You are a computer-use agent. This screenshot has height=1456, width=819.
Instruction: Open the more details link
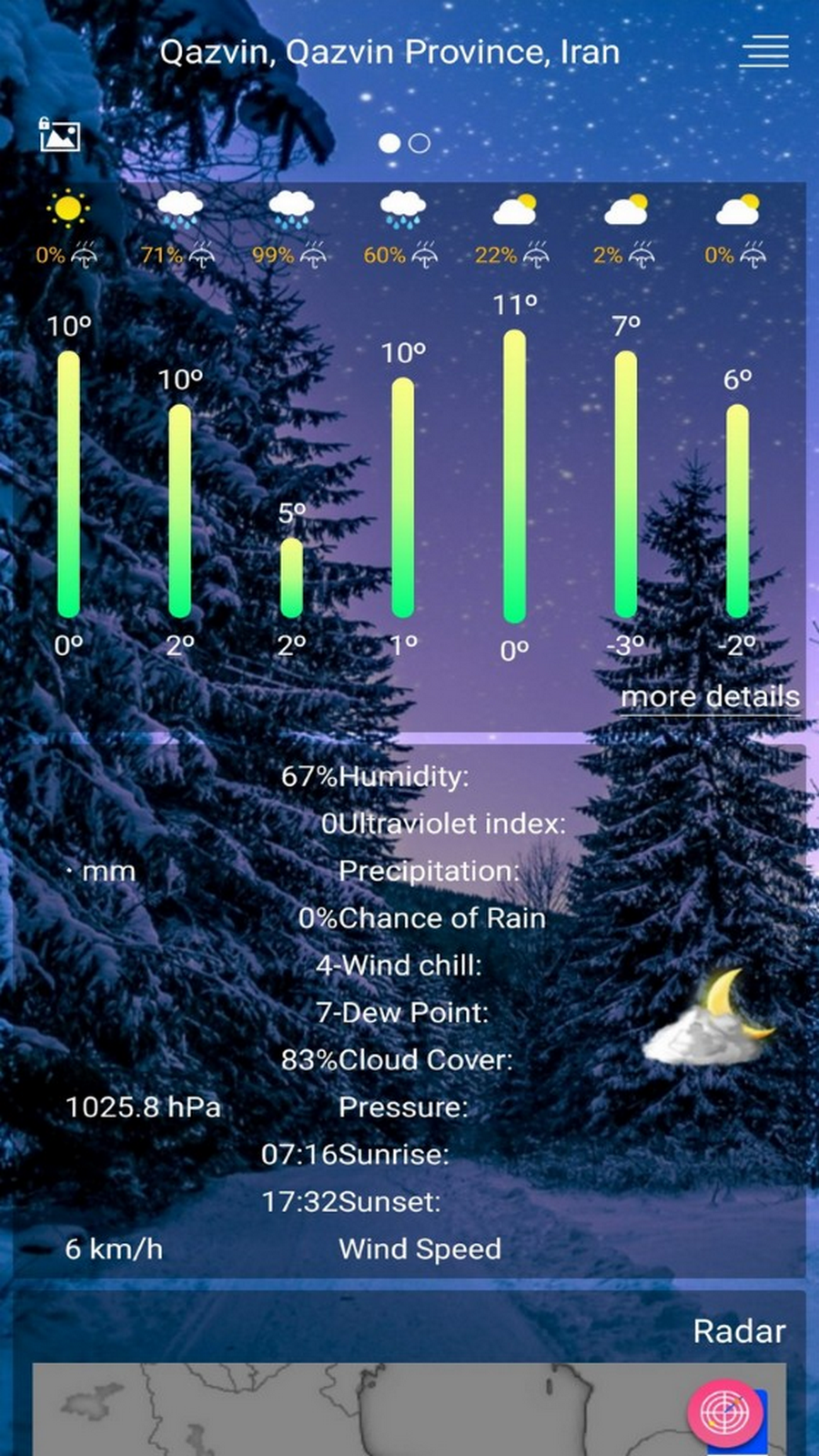(710, 697)
